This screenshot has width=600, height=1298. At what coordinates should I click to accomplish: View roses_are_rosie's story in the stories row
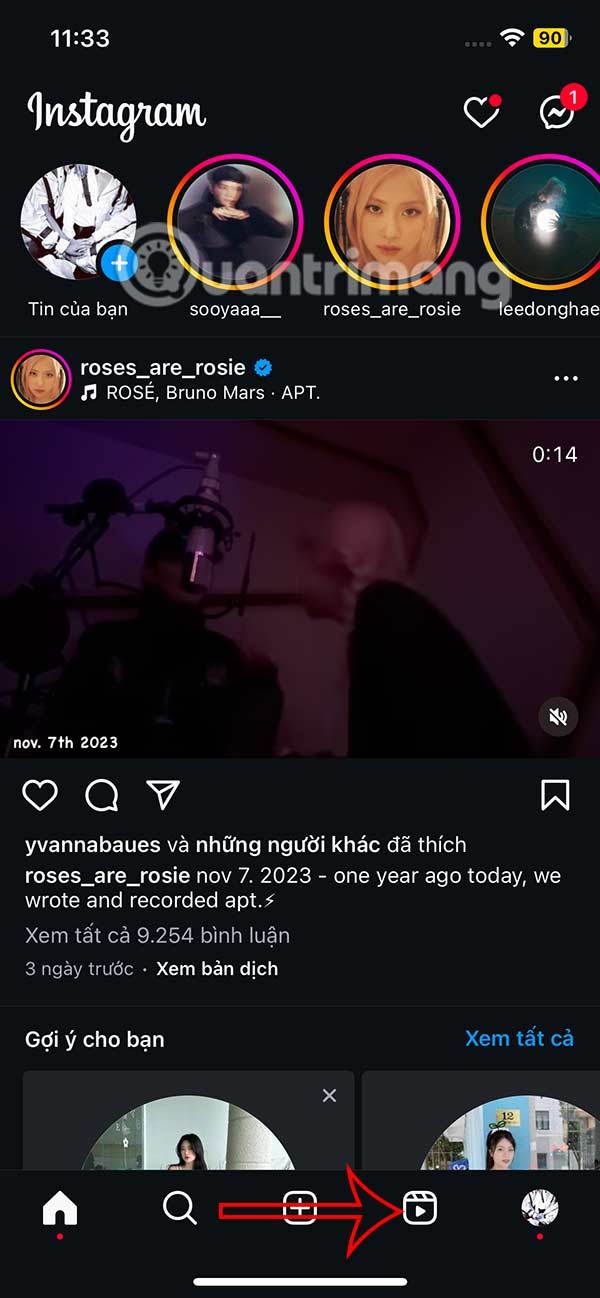pos(392,222)
